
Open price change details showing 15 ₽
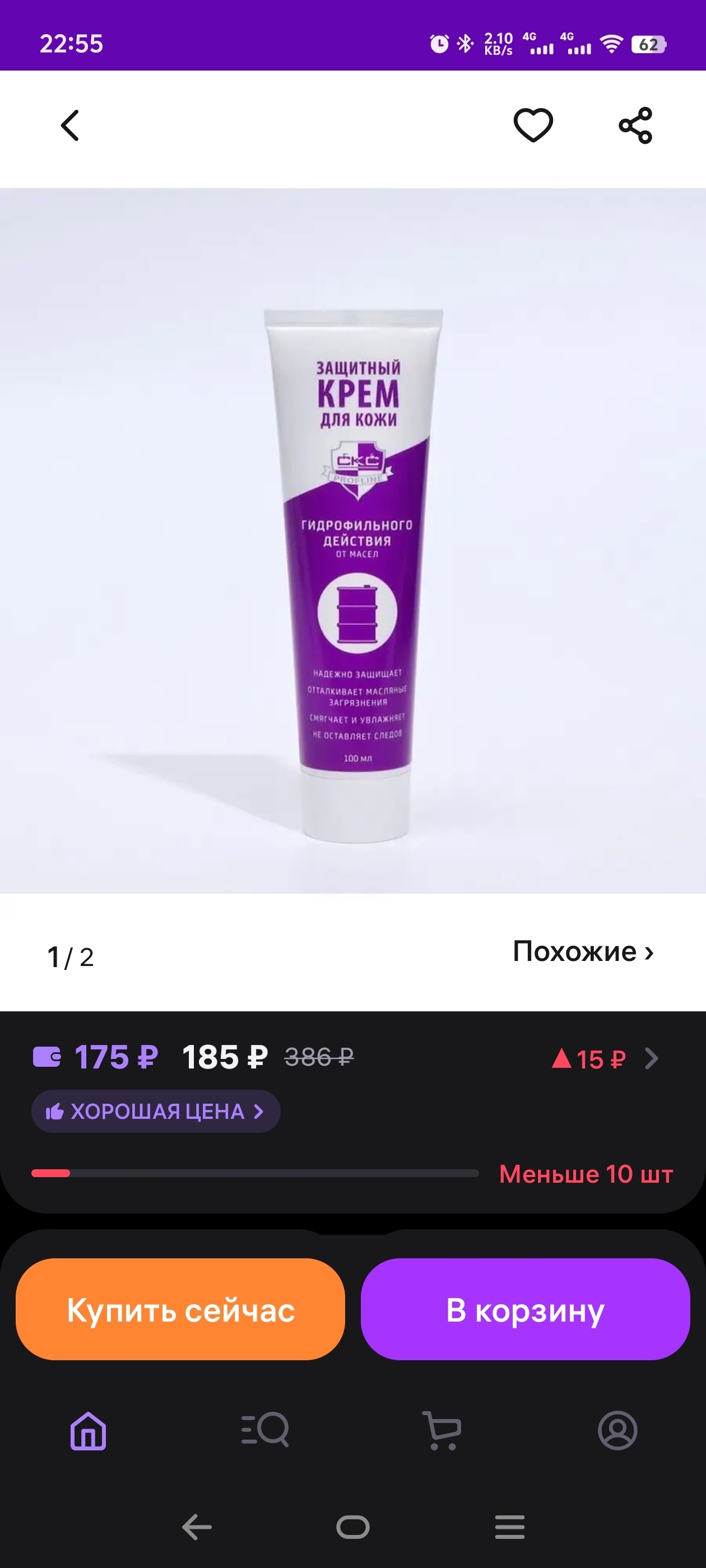tap(604, 1059)
